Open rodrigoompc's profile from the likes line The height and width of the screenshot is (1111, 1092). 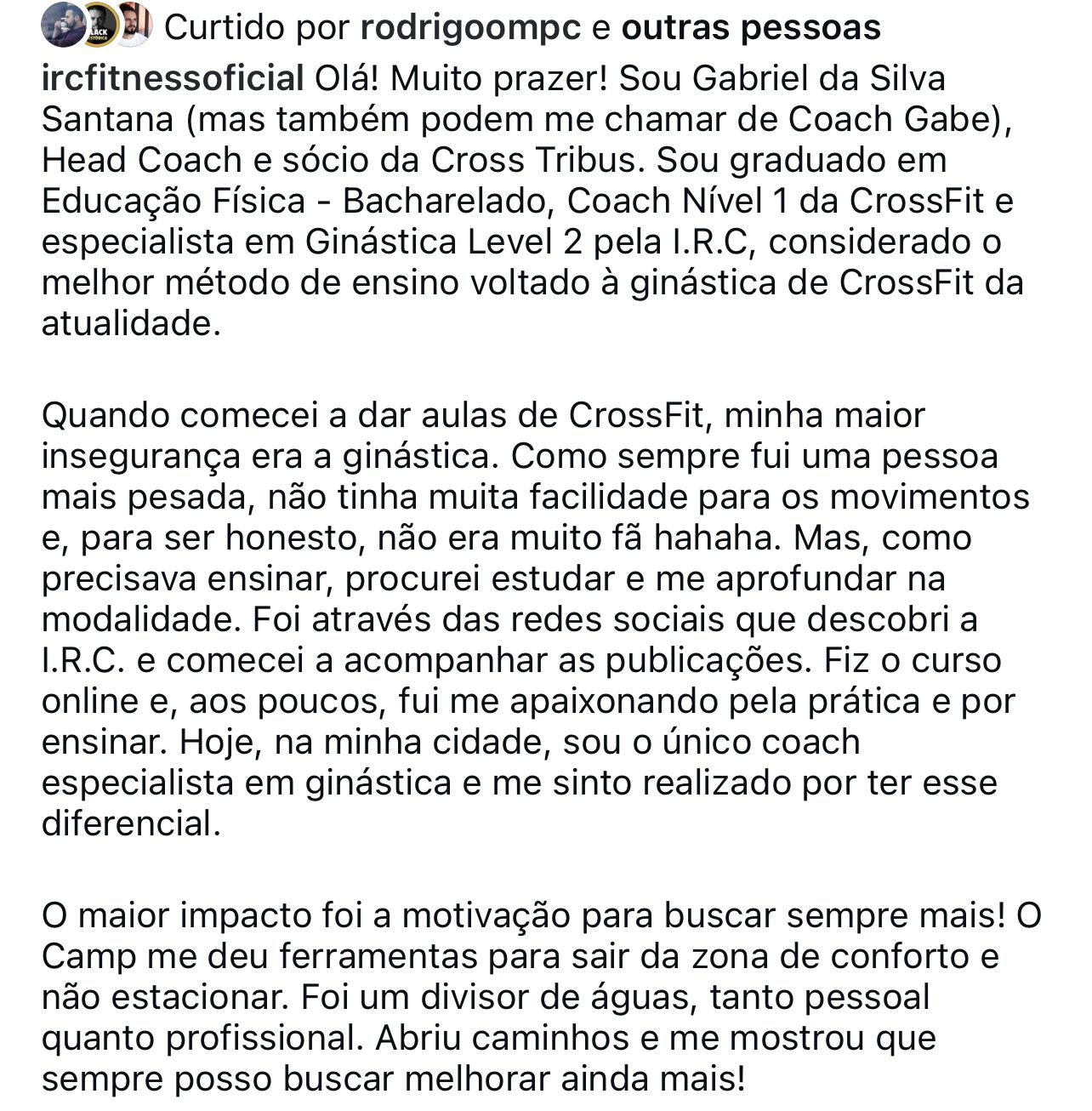tap(471, 28)
